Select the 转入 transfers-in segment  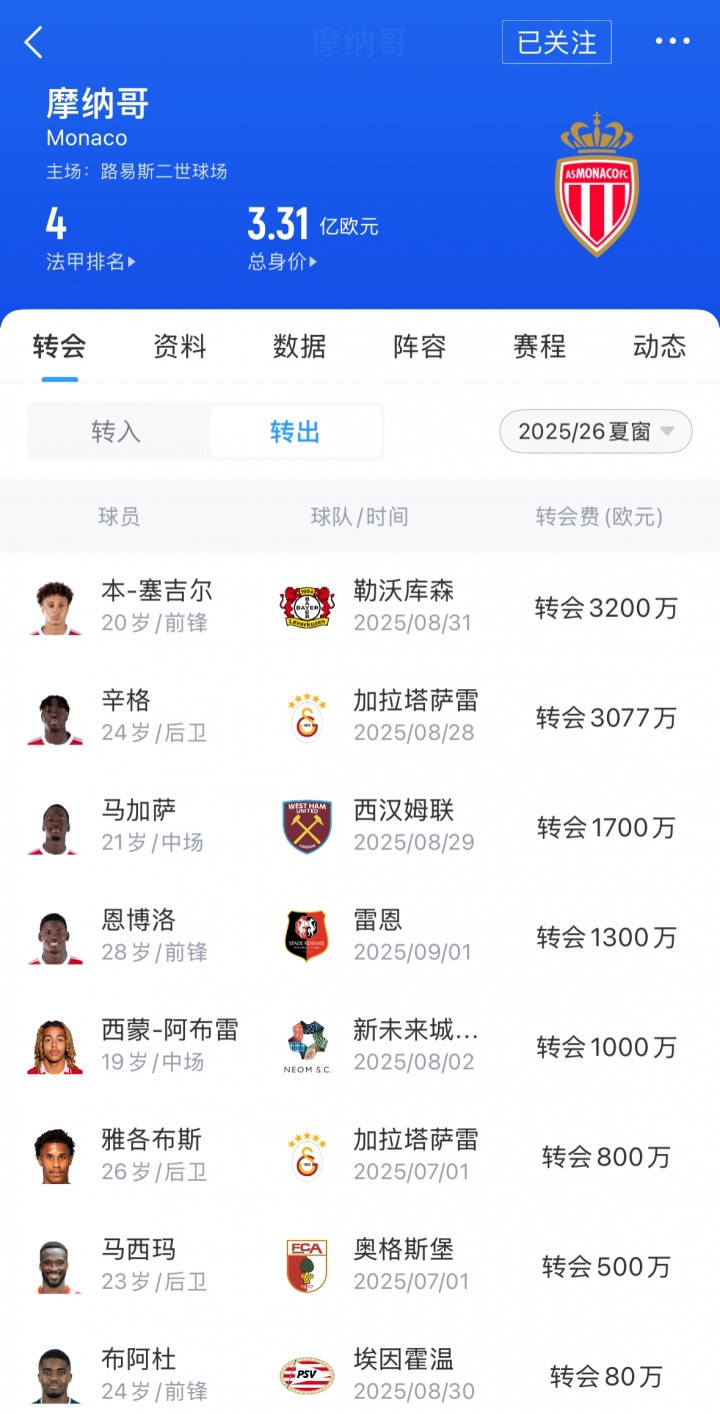point(117,432)
